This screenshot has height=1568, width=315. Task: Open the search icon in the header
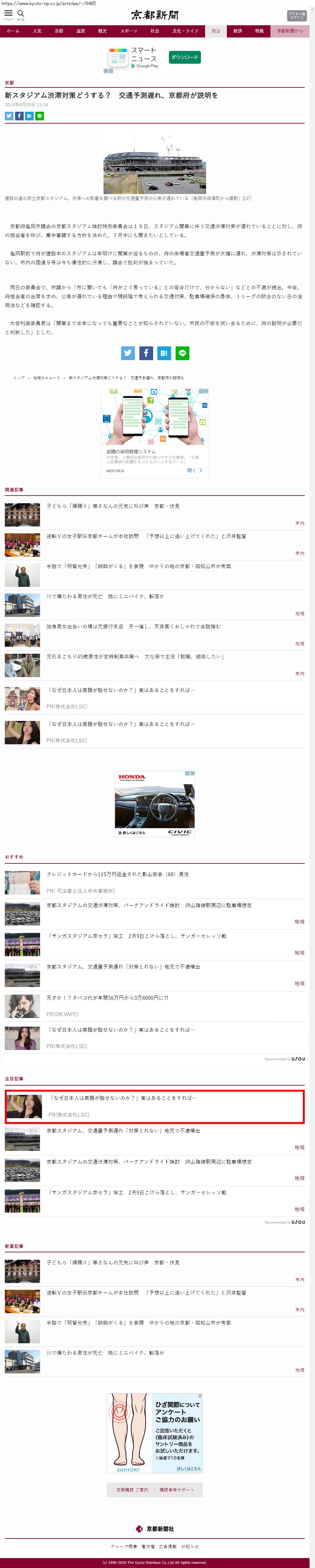pyautogui.click(x=21, y=15)
